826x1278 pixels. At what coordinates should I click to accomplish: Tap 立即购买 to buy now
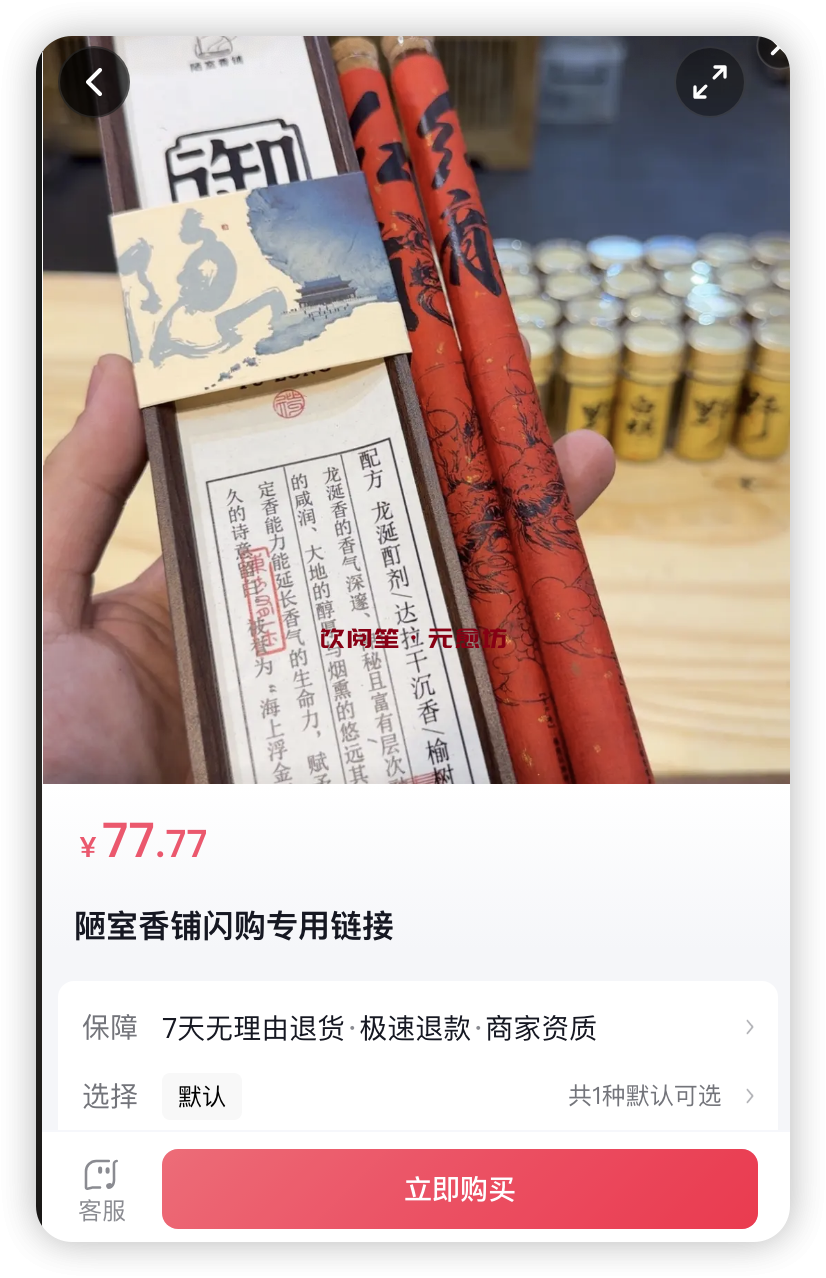pyautogui.click(x=459, y=1189)
